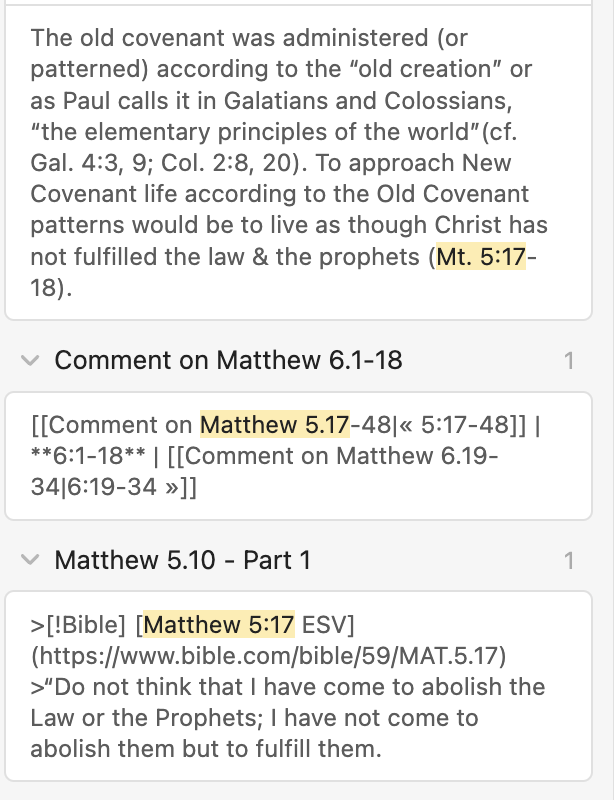The width and height of the screenshot is (614, 800).
Task: Collapse the Matthew 5.10 - Part 1 results
Action: point(29,560)
